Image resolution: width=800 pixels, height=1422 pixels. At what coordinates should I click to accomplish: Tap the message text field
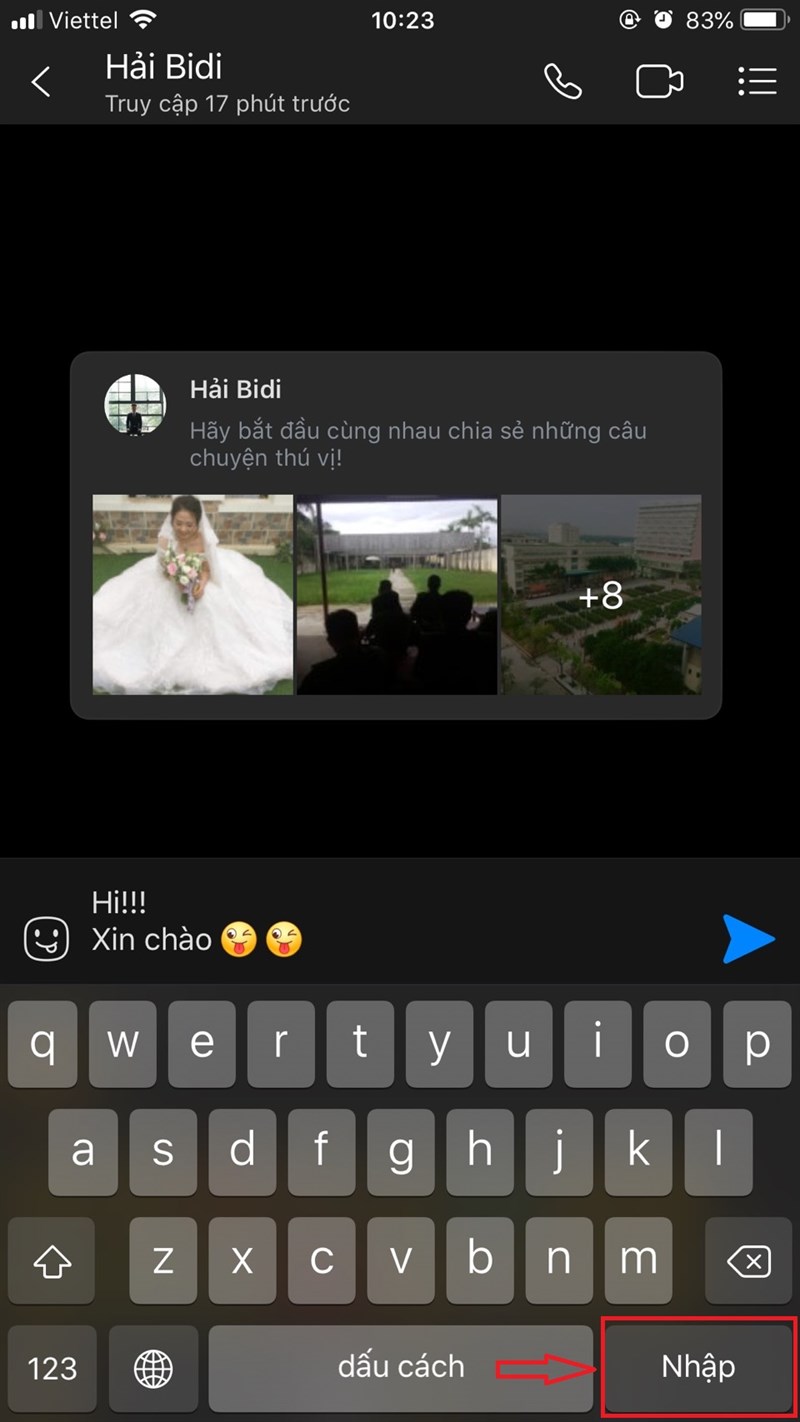coord(400,922)
